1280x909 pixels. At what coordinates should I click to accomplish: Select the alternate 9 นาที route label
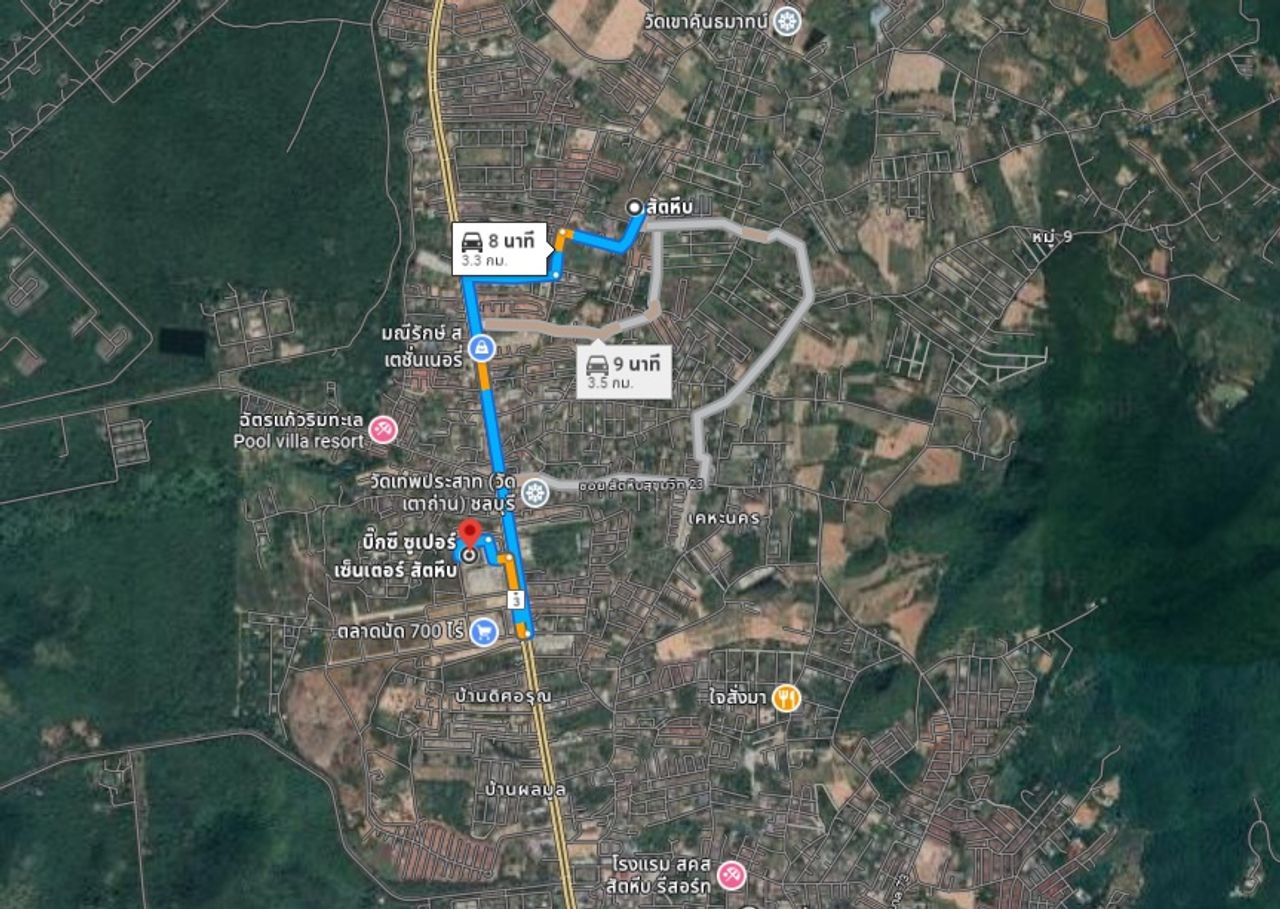coord(624,372)
